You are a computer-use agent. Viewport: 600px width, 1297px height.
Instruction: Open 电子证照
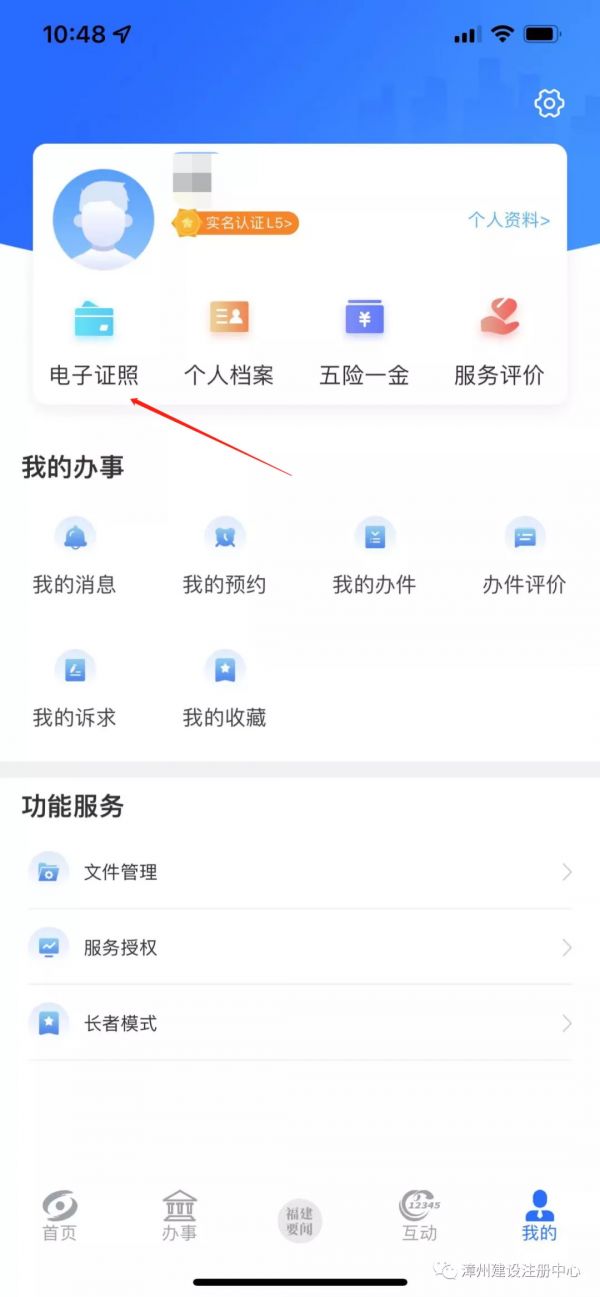tap(94, 345)
